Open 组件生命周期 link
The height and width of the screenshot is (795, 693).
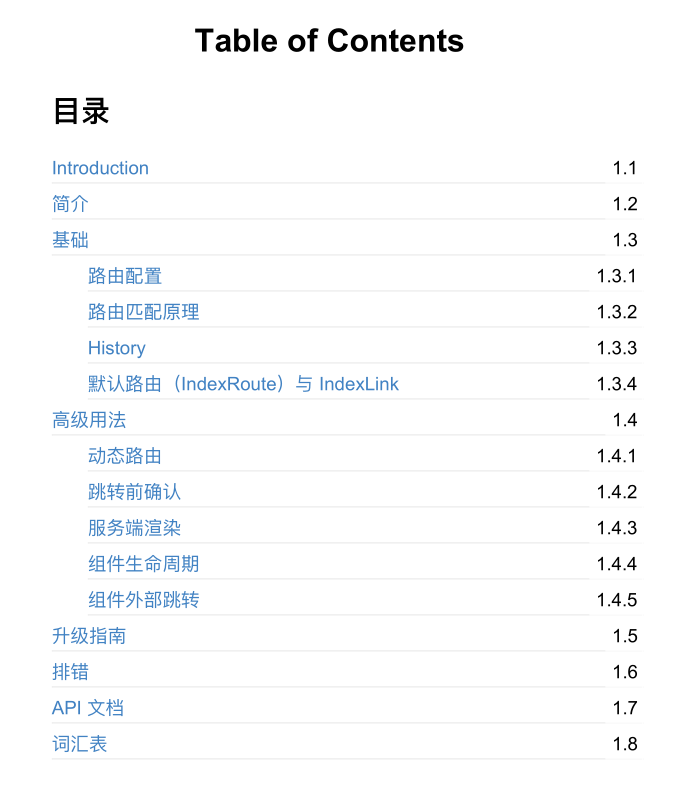(143, 564)
